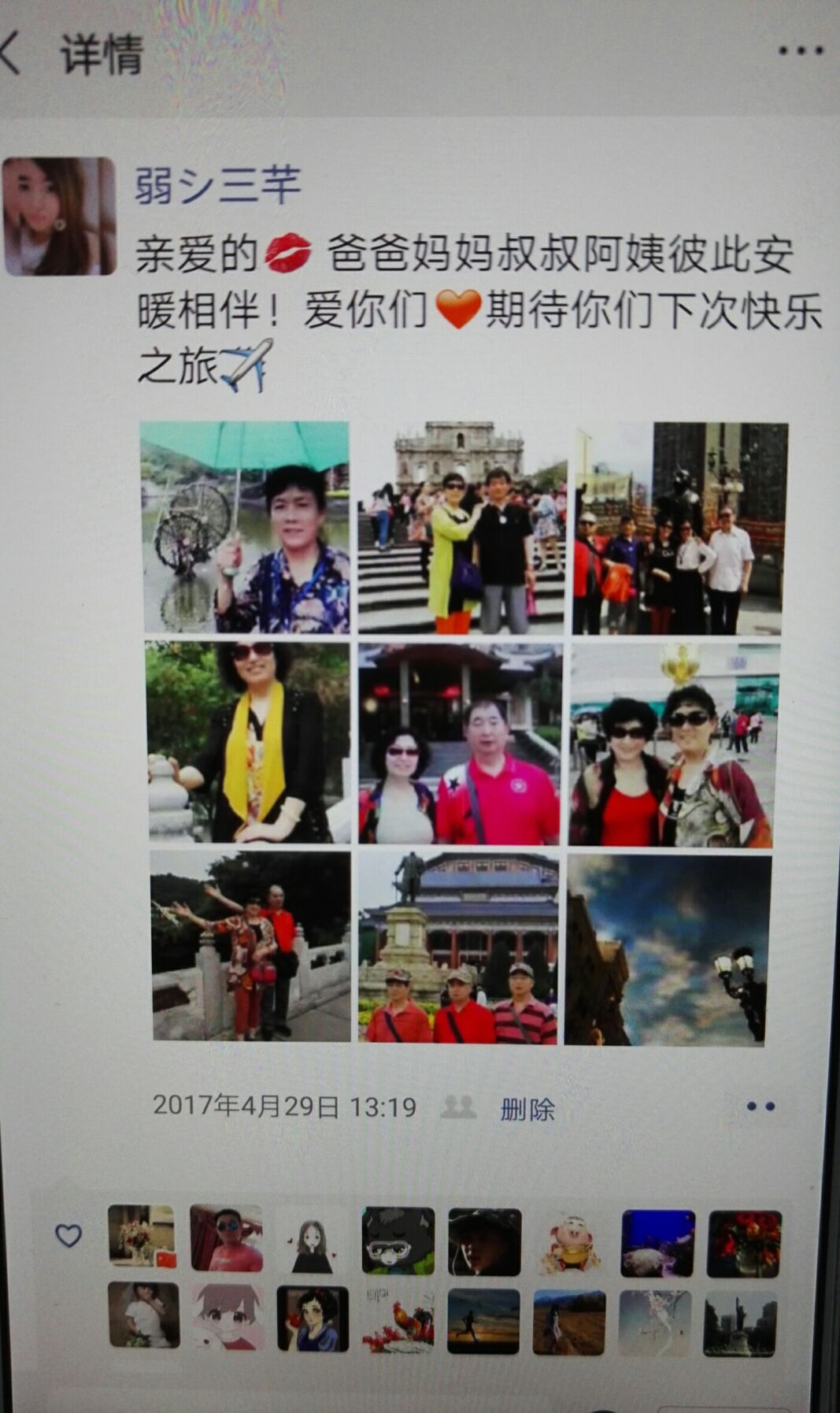Go back from the 详情 page
Screen dimensions: 840x1413
click(x=12, y=54)
